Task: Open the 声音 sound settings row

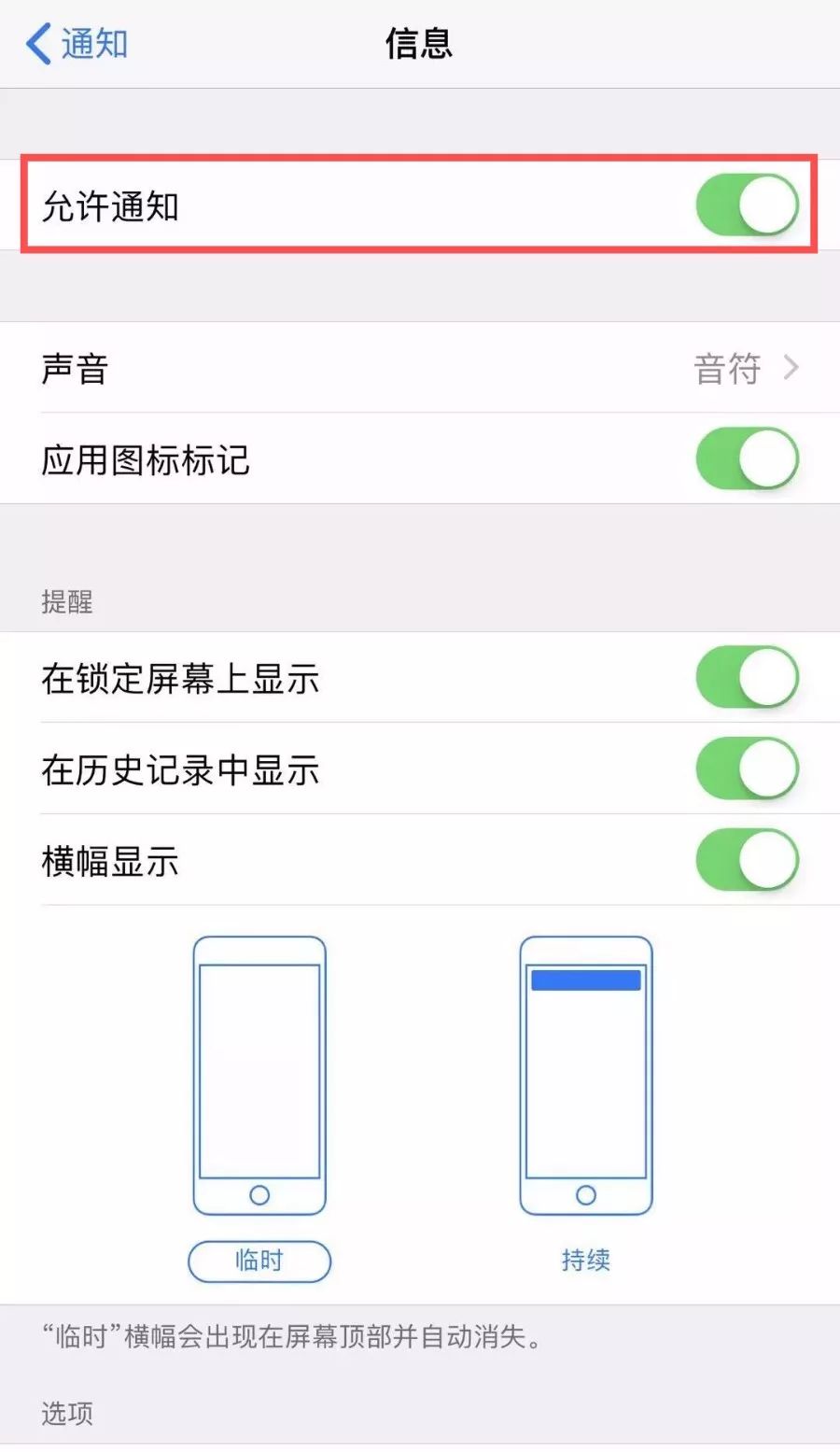Action: [x=420, y=368]
